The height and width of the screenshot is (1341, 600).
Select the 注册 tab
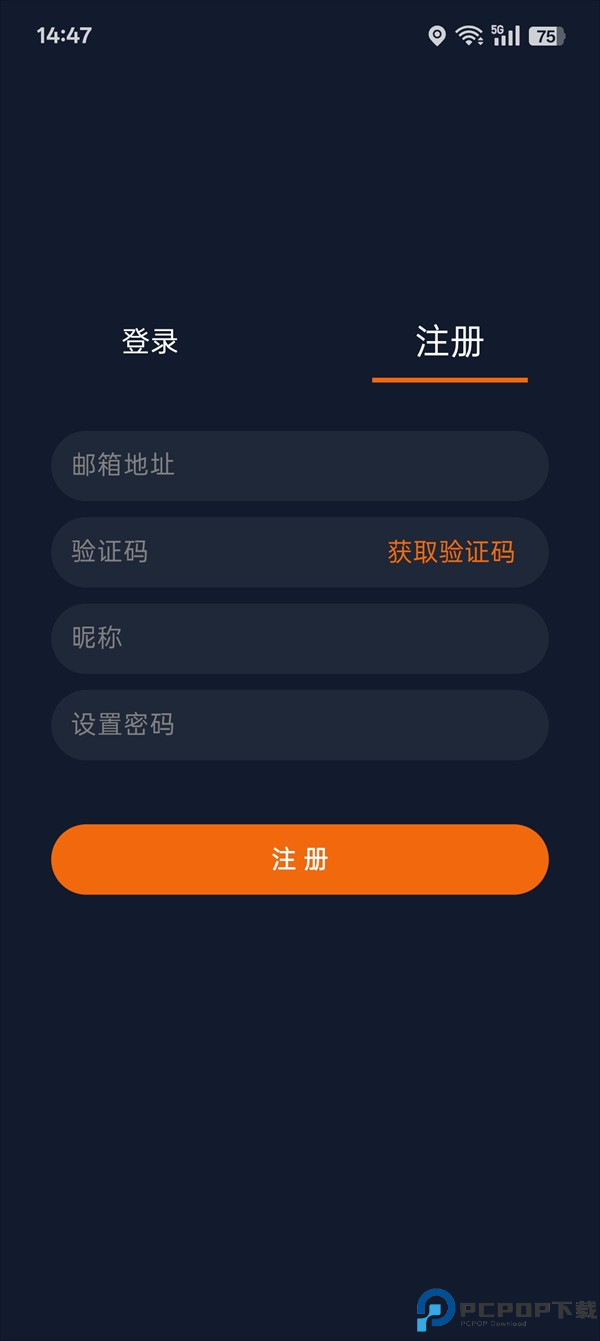tap(449, 342)
